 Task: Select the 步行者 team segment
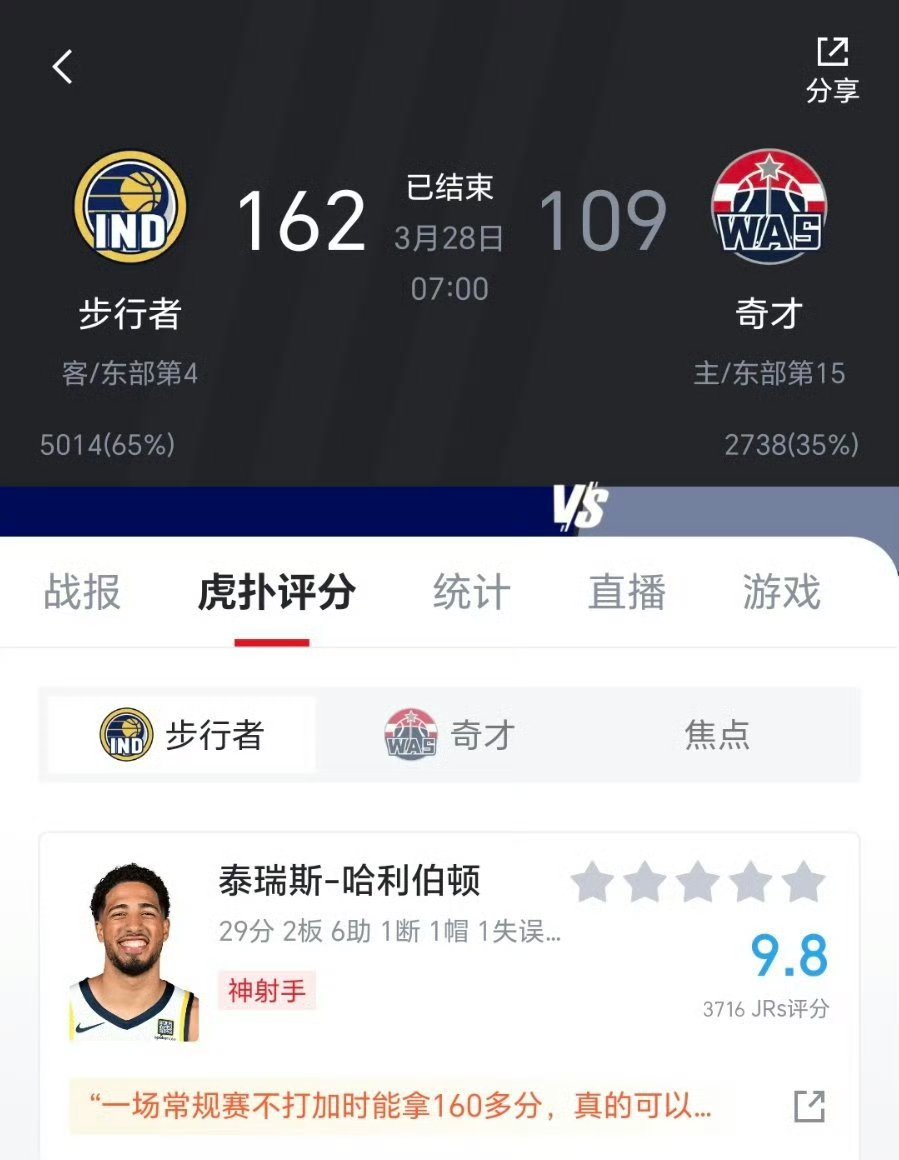pos(182,735)
